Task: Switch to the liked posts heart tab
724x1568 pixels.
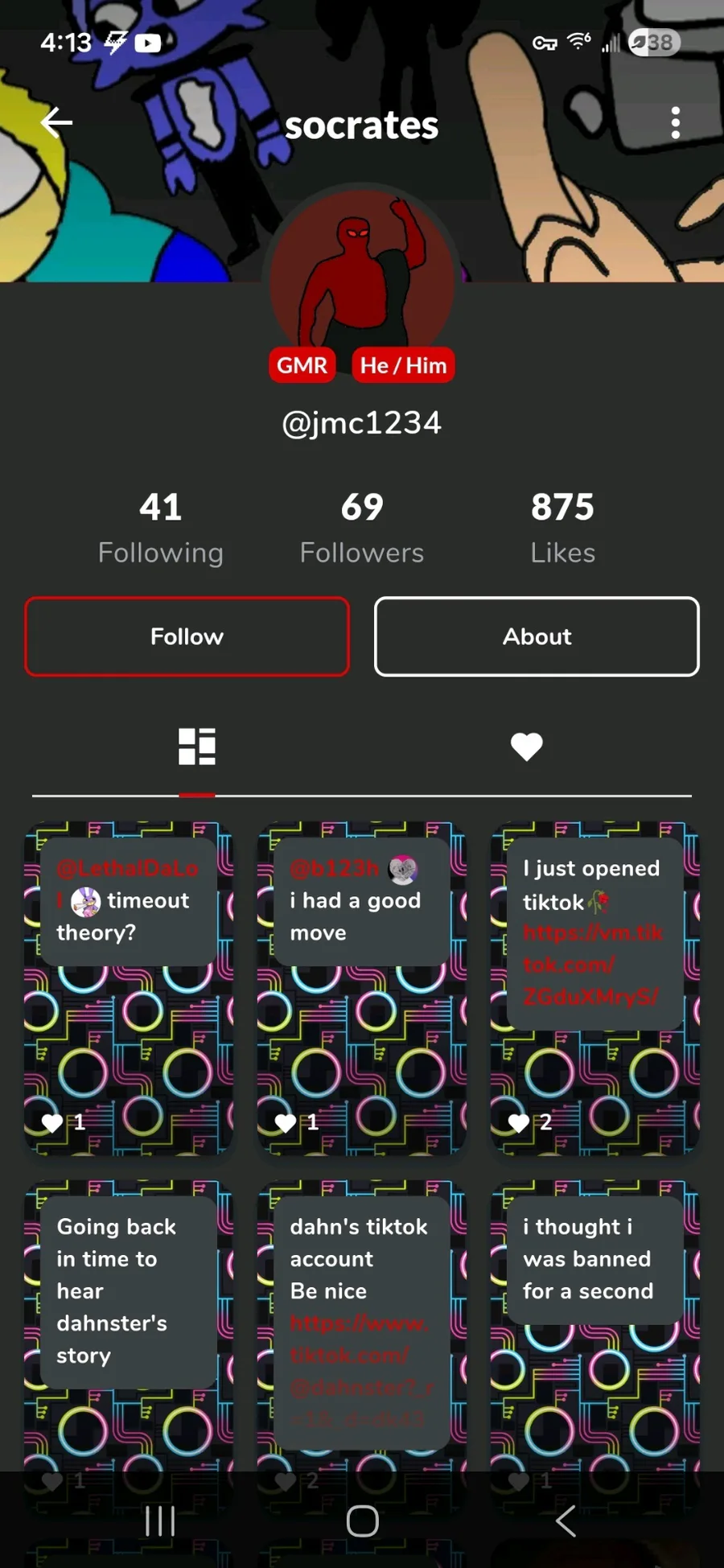Action: (527, 747)
